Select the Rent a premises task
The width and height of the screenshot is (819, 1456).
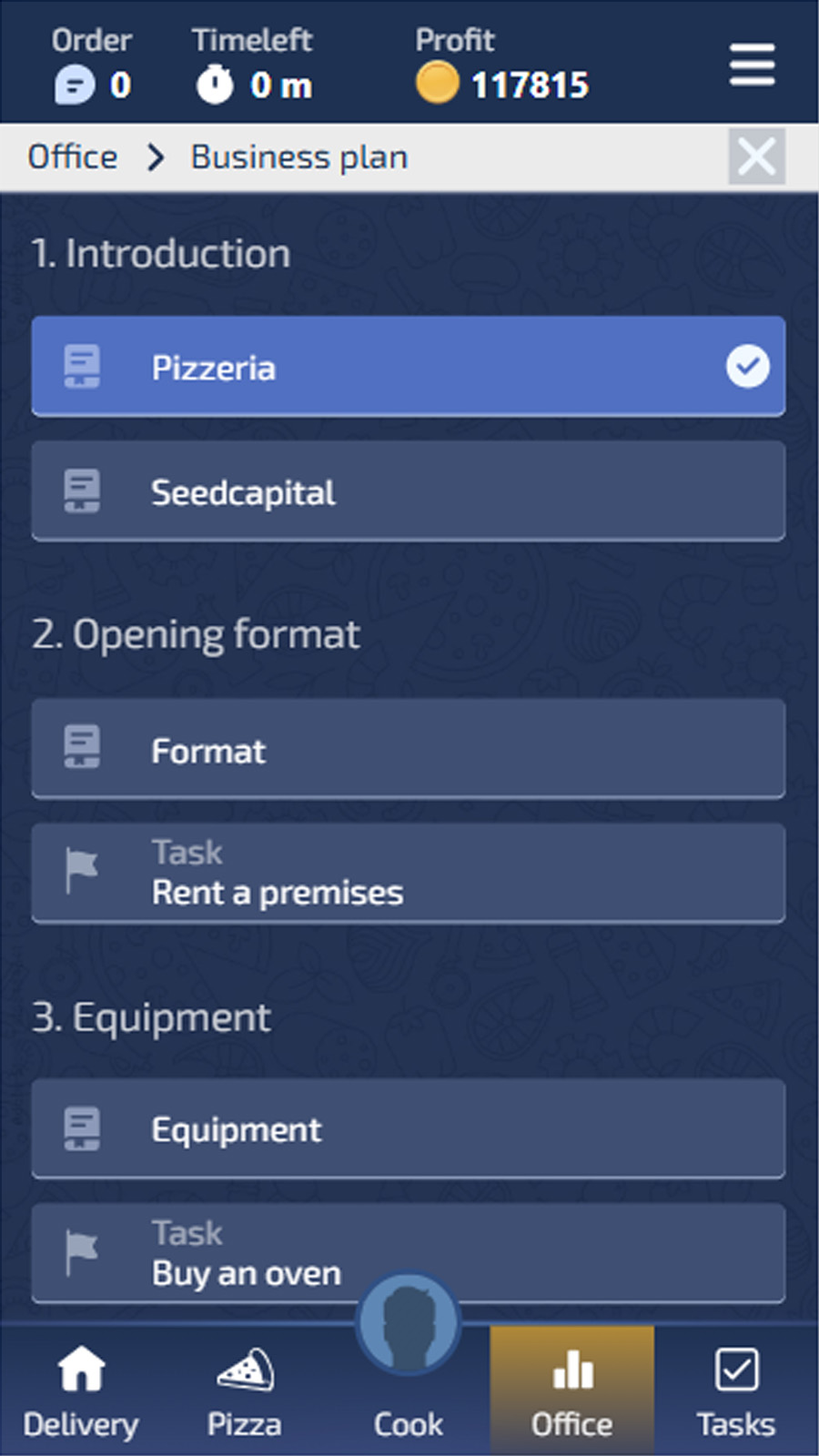[x=408, y=874]
